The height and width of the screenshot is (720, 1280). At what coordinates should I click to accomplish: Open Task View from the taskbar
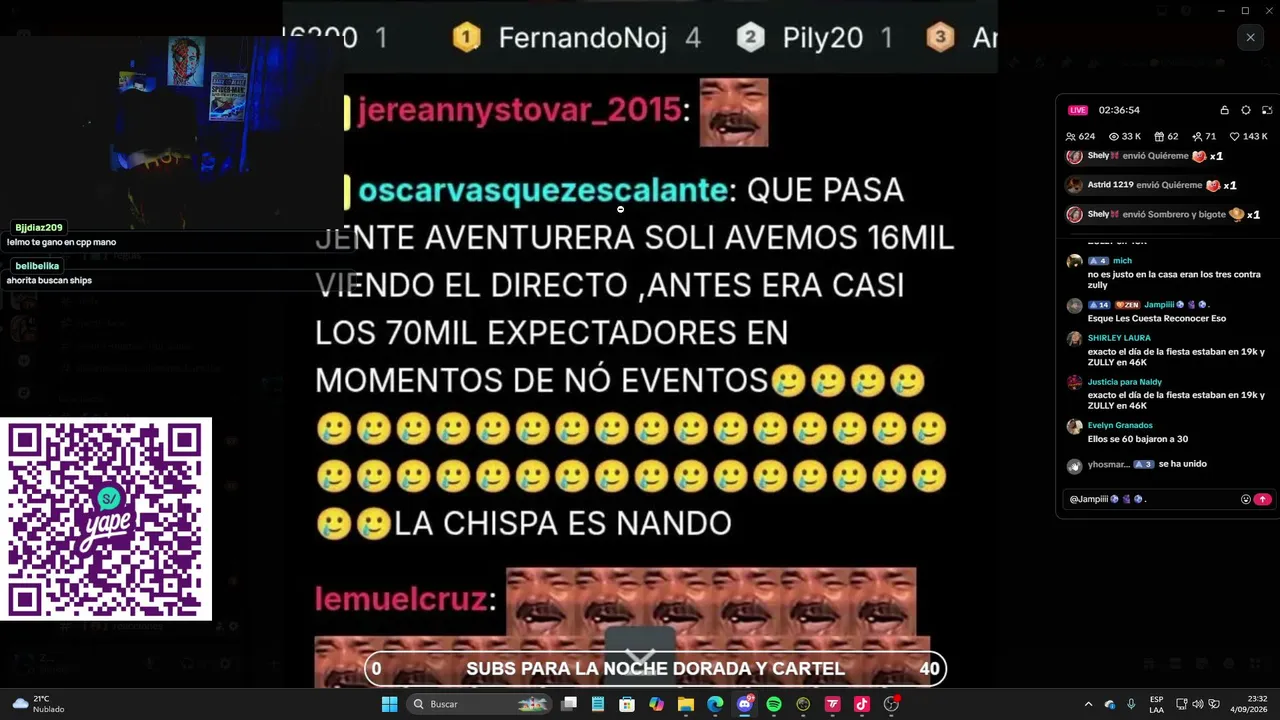click(x=569, y=704)
